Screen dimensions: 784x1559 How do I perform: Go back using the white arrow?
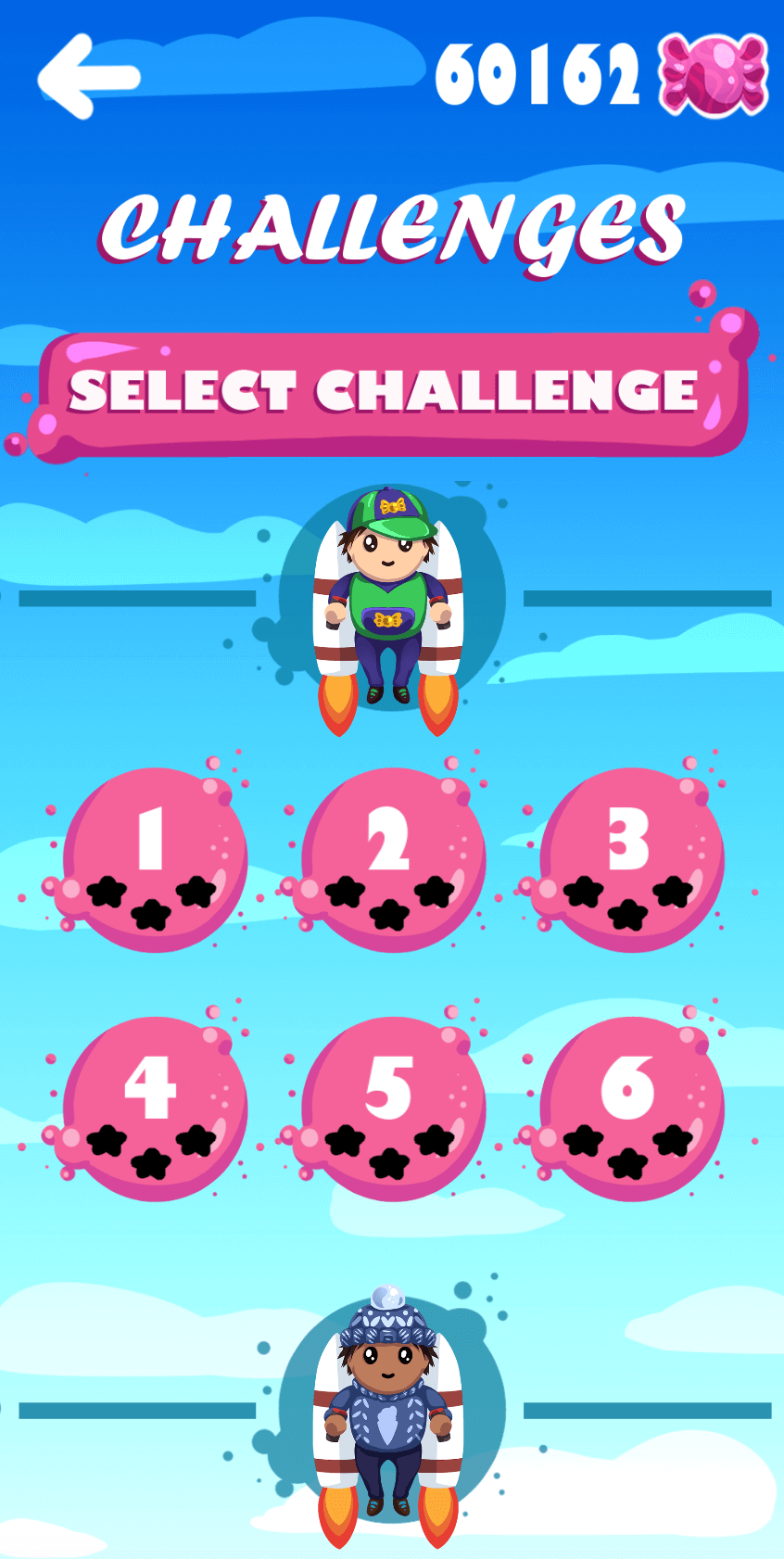pyautogui.click(x=88, y=76)
